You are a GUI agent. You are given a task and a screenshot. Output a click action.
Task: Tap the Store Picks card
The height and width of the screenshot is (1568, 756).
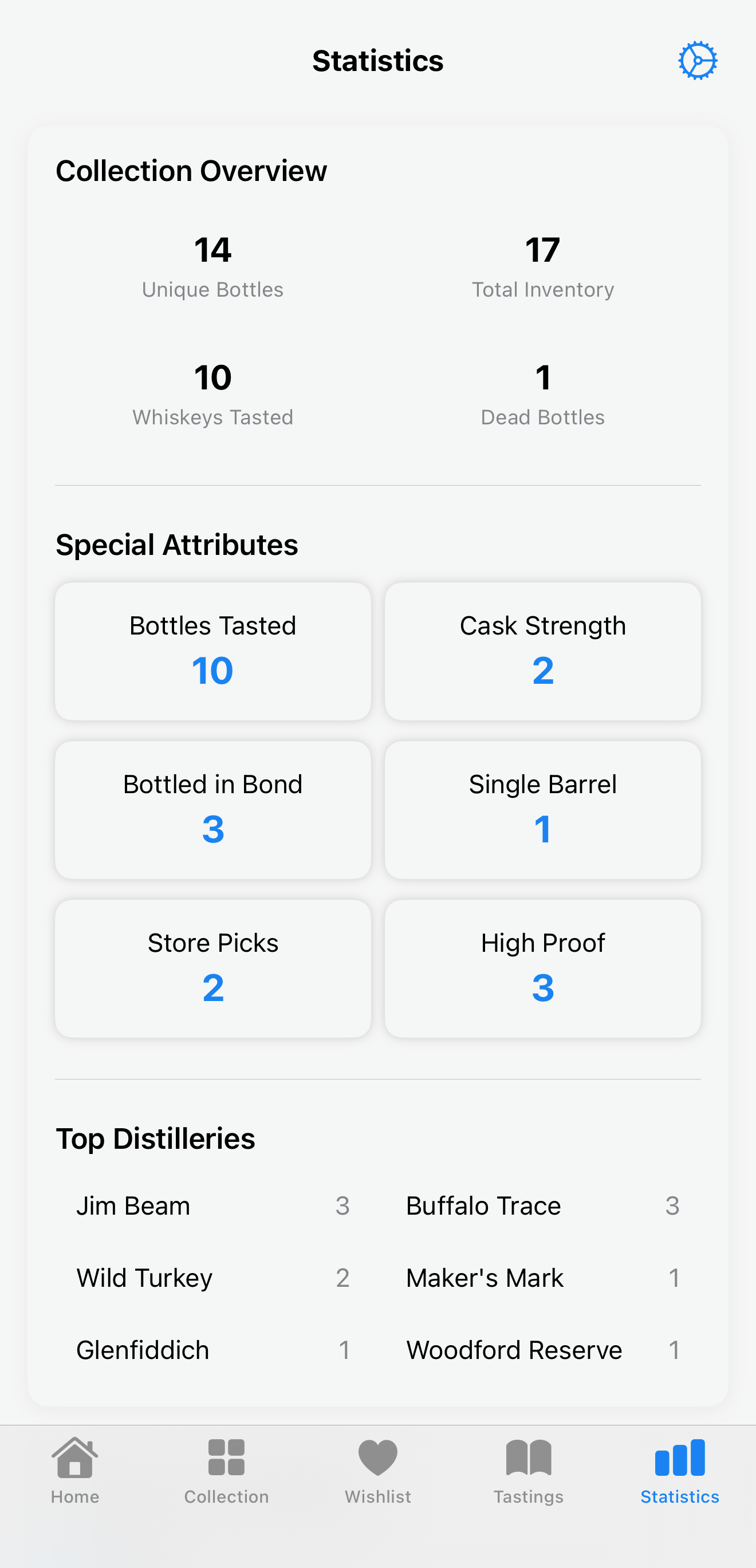(212, 968)
